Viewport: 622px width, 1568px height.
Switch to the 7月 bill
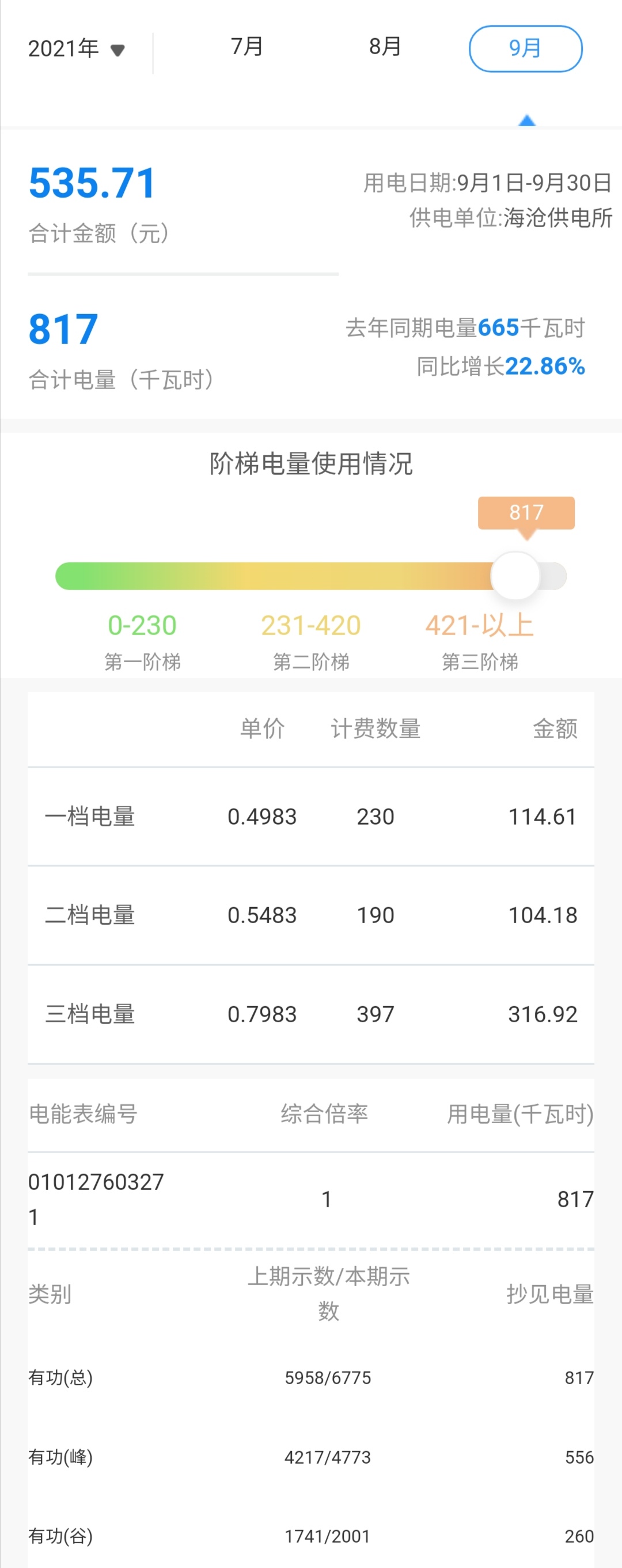tap(246, 47)
